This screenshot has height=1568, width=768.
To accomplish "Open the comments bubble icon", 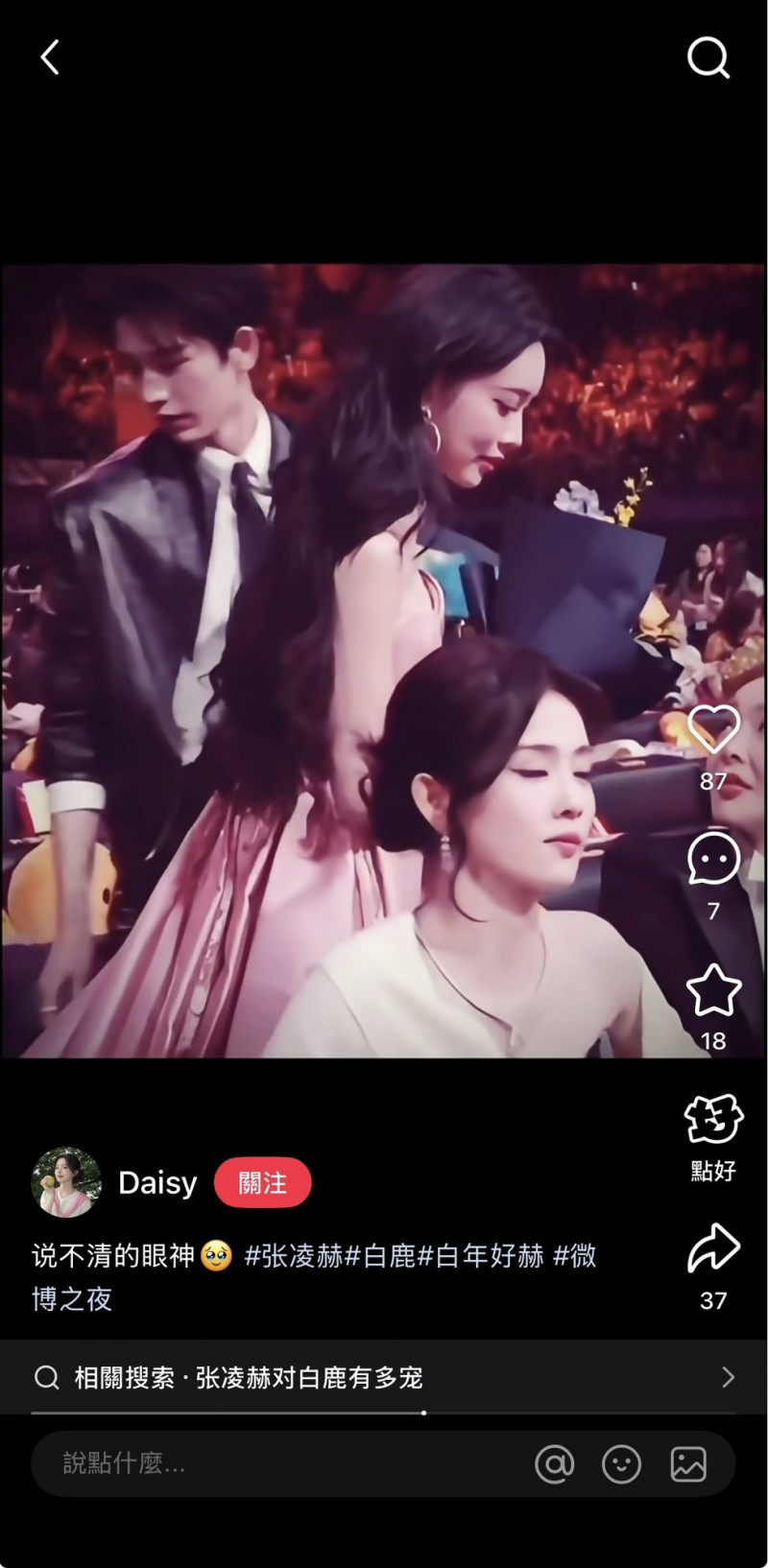I will pos(713,859).
